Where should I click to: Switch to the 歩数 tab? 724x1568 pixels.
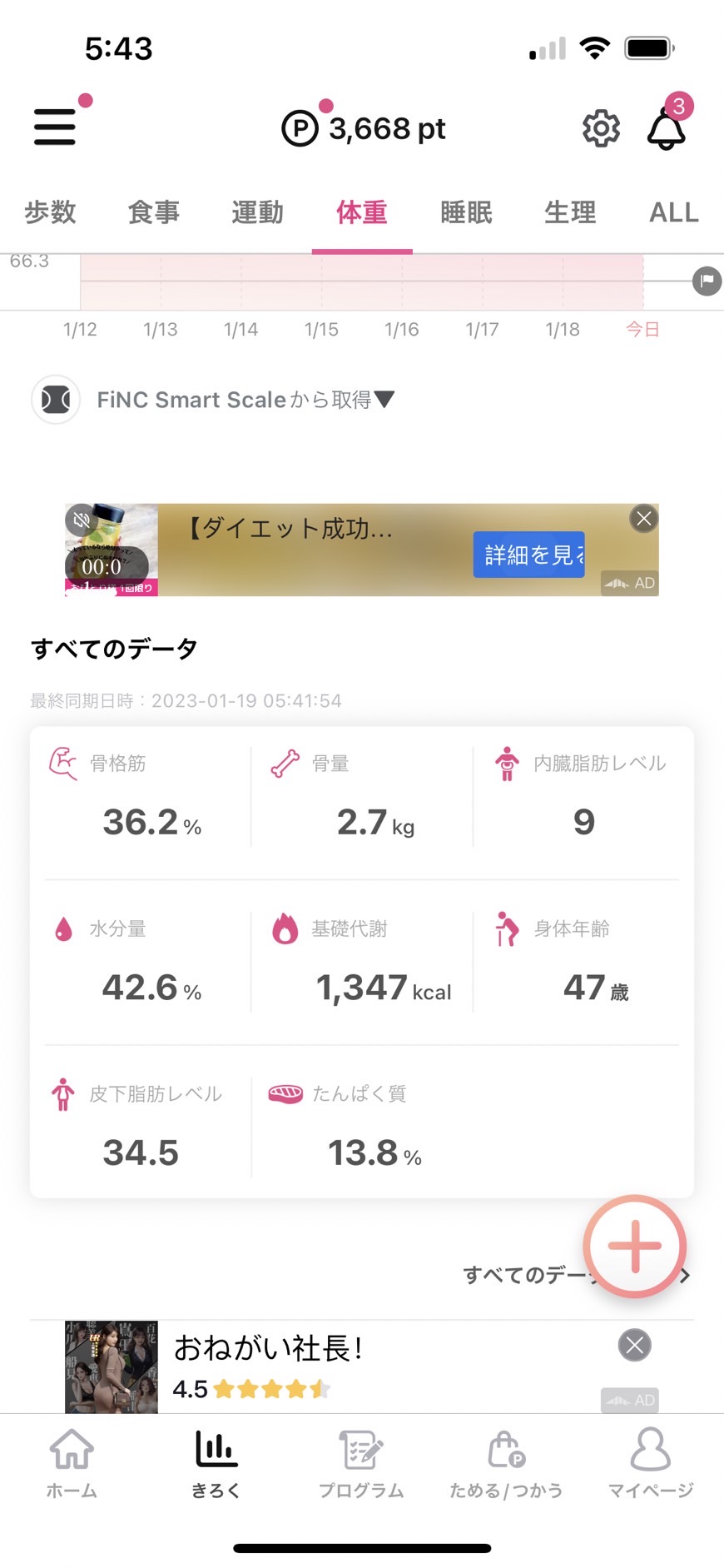[x=50, y=212]
